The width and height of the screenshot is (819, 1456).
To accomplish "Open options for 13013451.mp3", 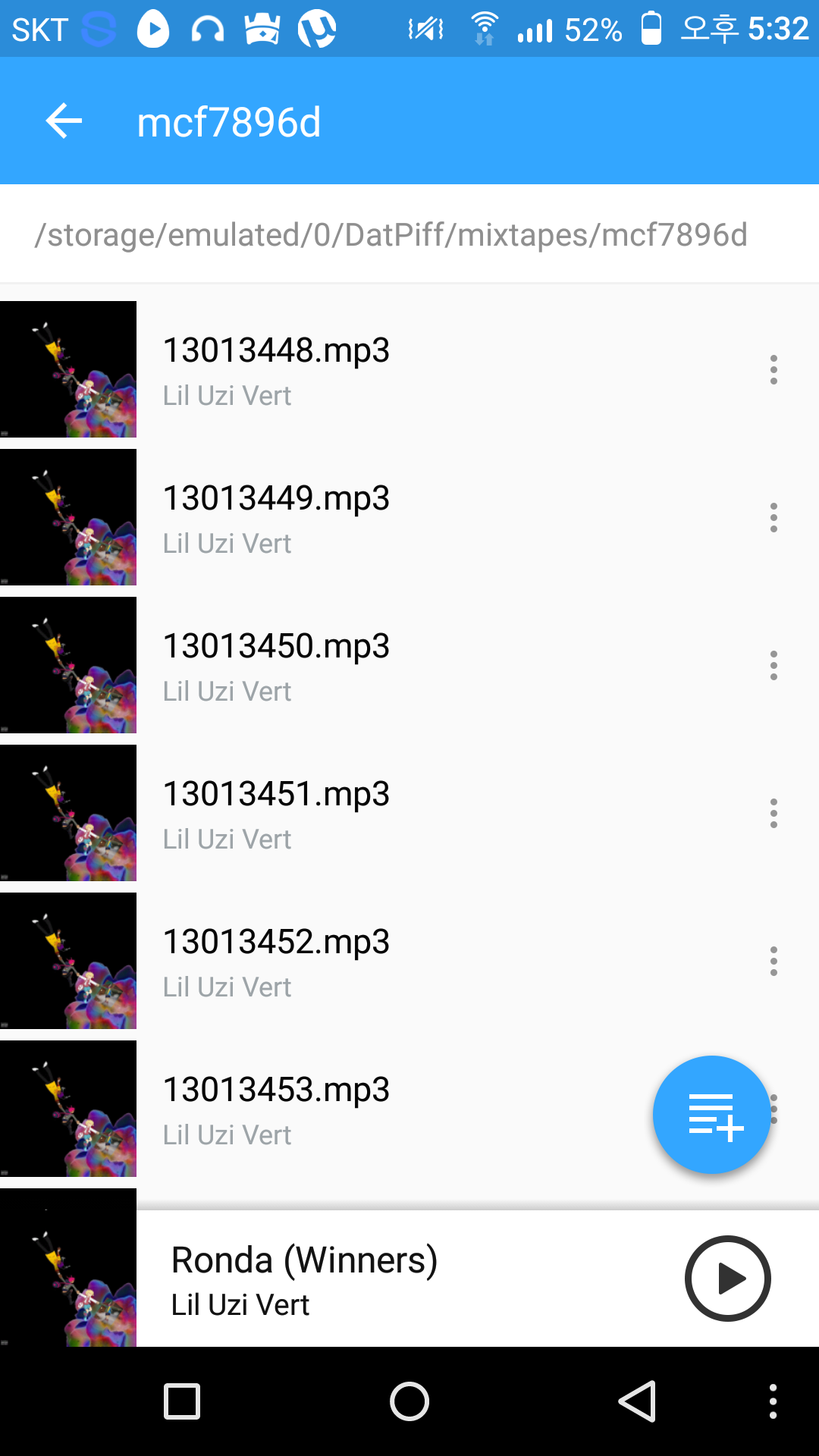I will tap(773, 813).
